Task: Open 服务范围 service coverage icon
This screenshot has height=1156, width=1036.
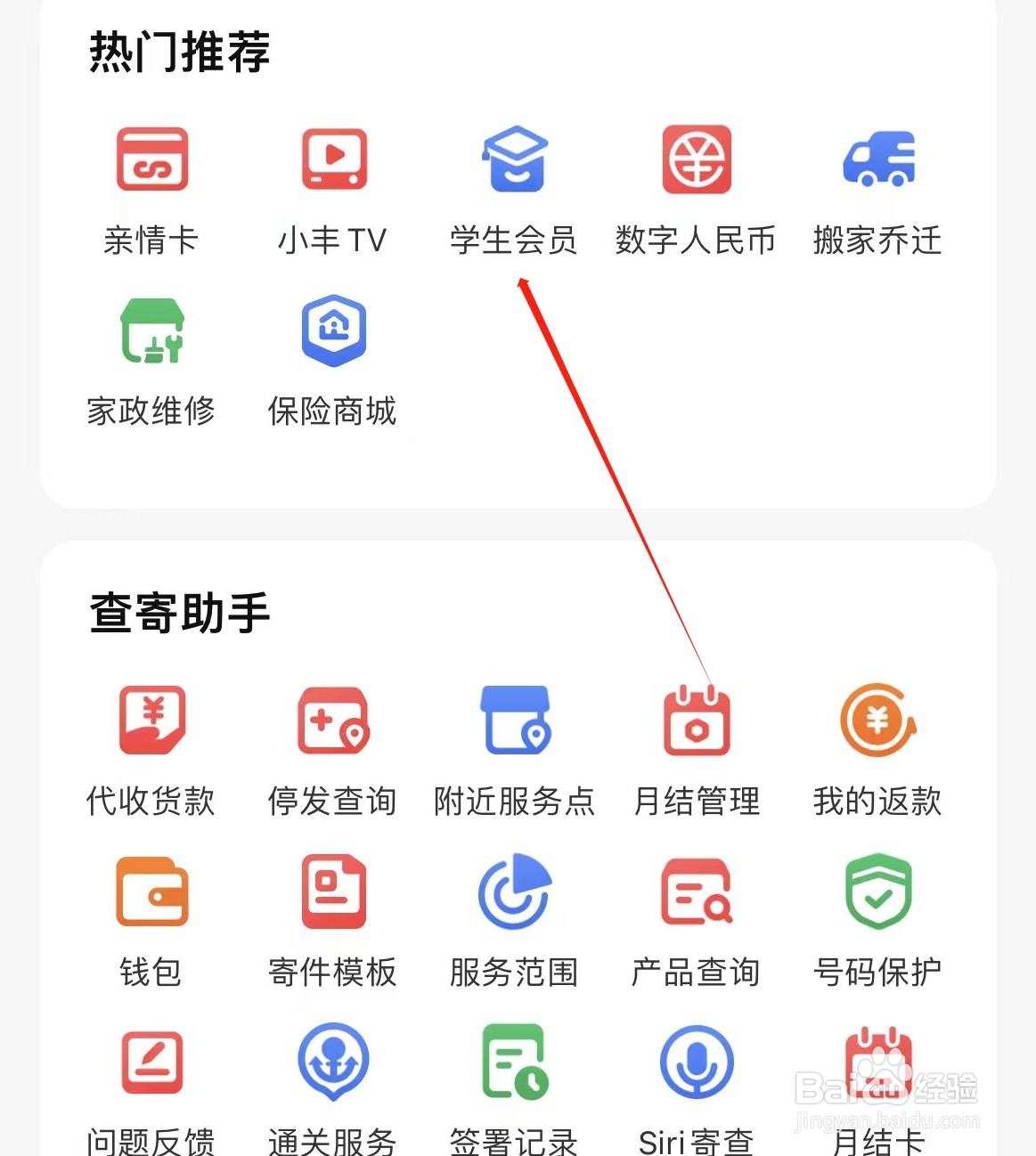Action: point(513,895)
